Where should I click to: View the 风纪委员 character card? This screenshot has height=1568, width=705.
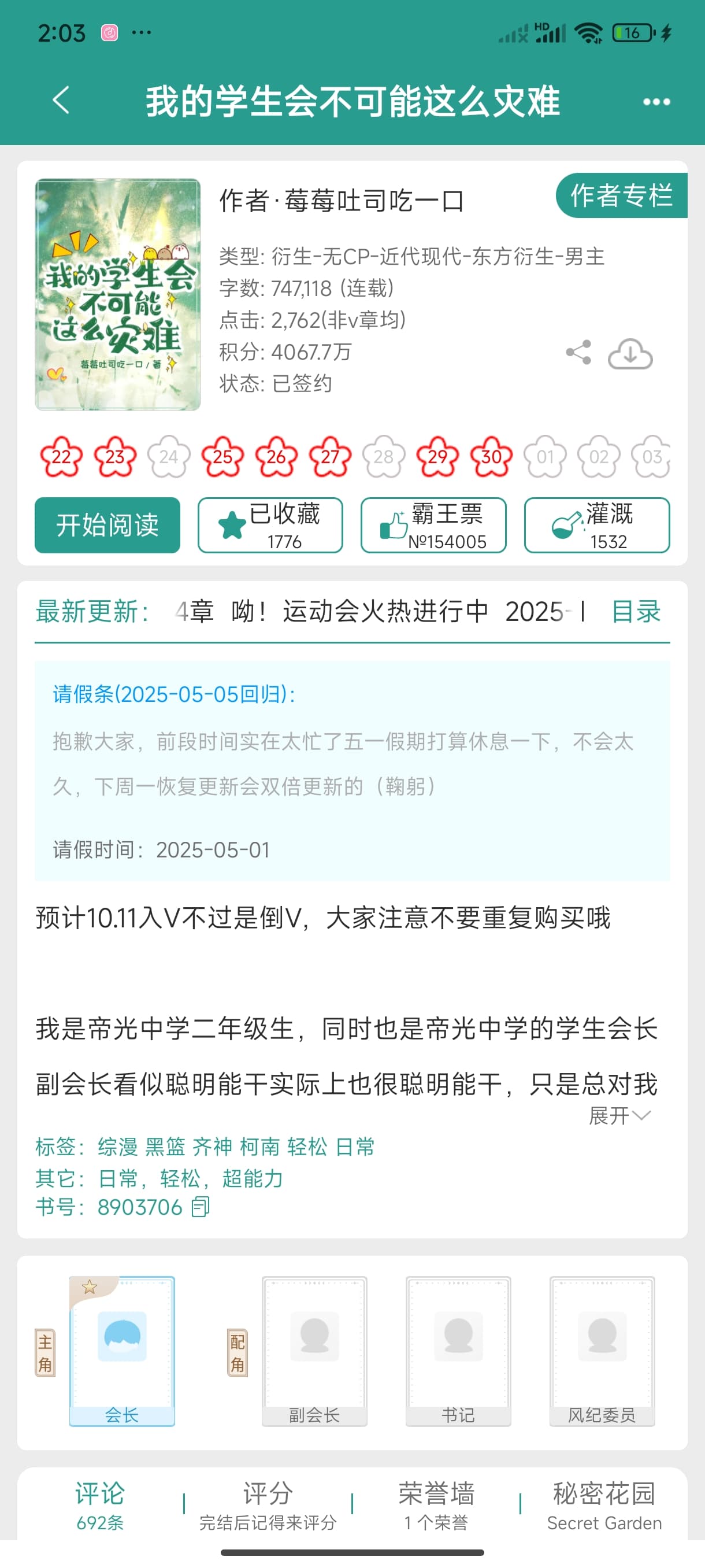tap(602, 1351)
